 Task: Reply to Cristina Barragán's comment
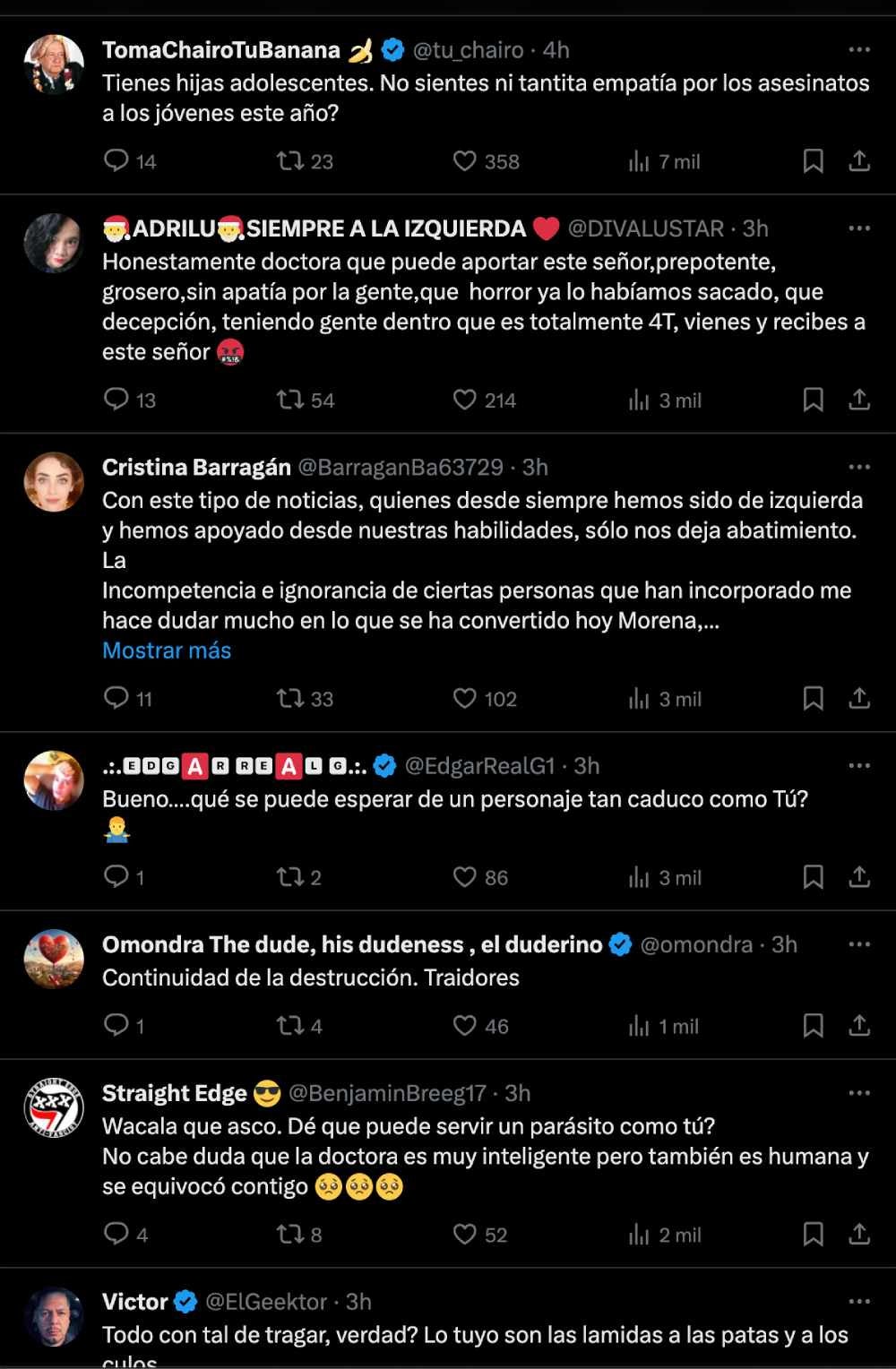click(x=116, y=698)
